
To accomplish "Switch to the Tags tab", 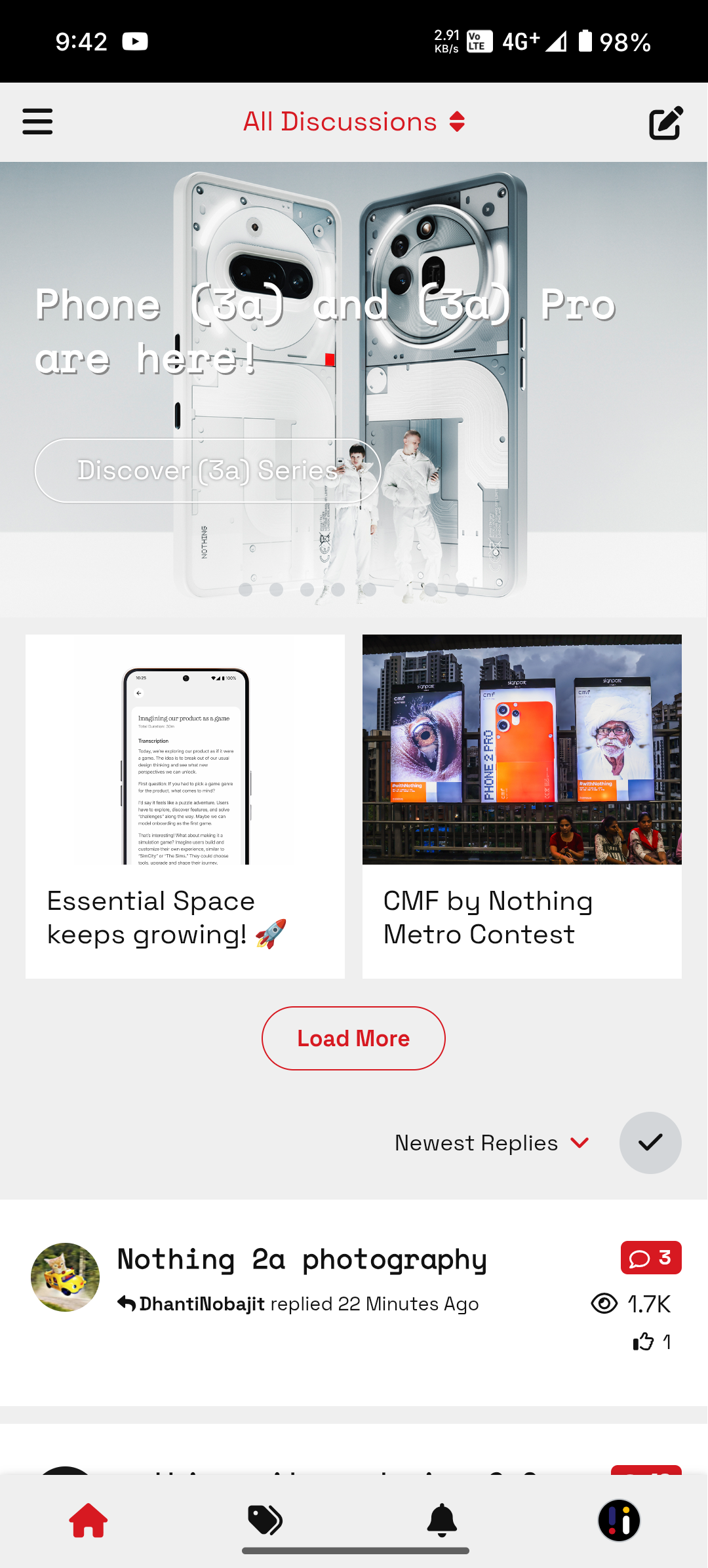I will [x=265, y=1520].
